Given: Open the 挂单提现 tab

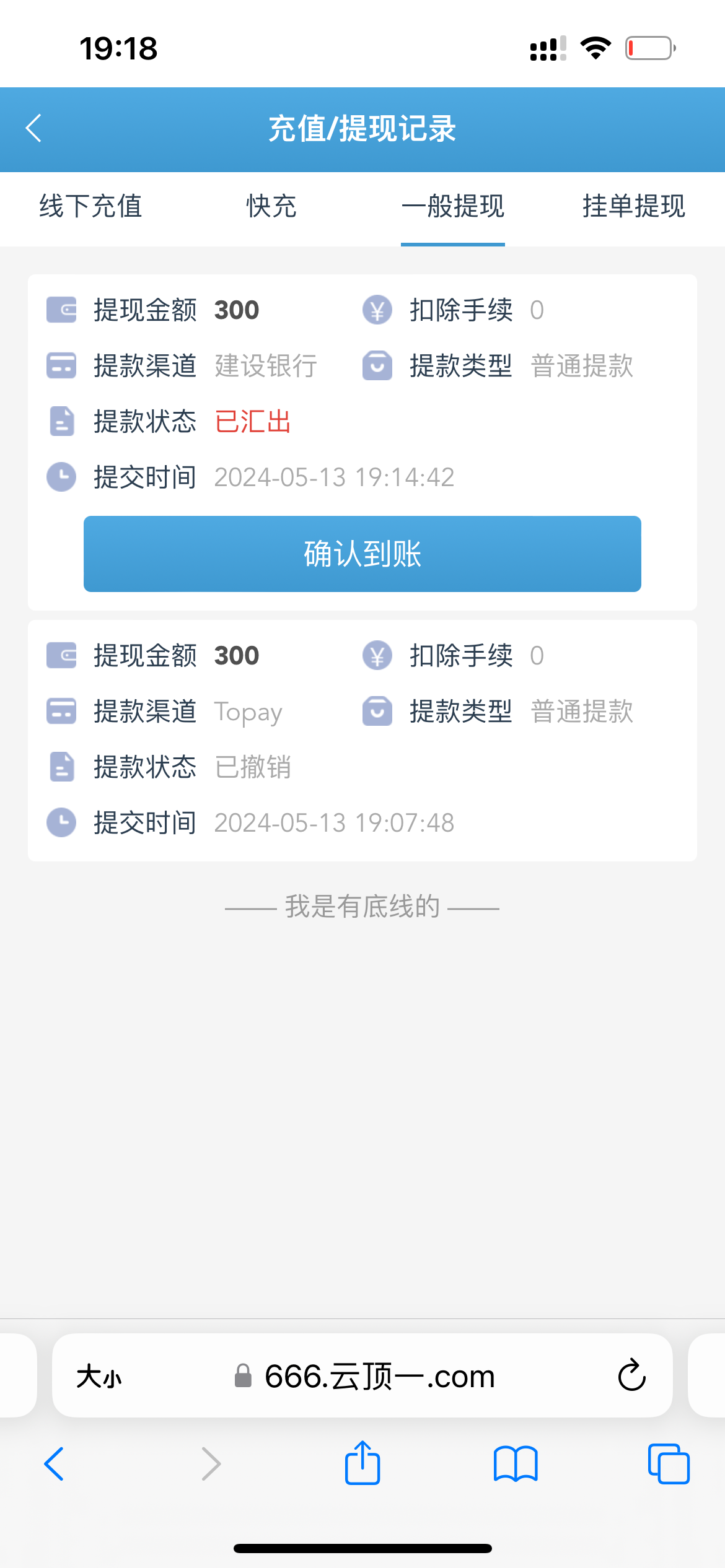Looking at the screenshot, I should coord(633,206).
